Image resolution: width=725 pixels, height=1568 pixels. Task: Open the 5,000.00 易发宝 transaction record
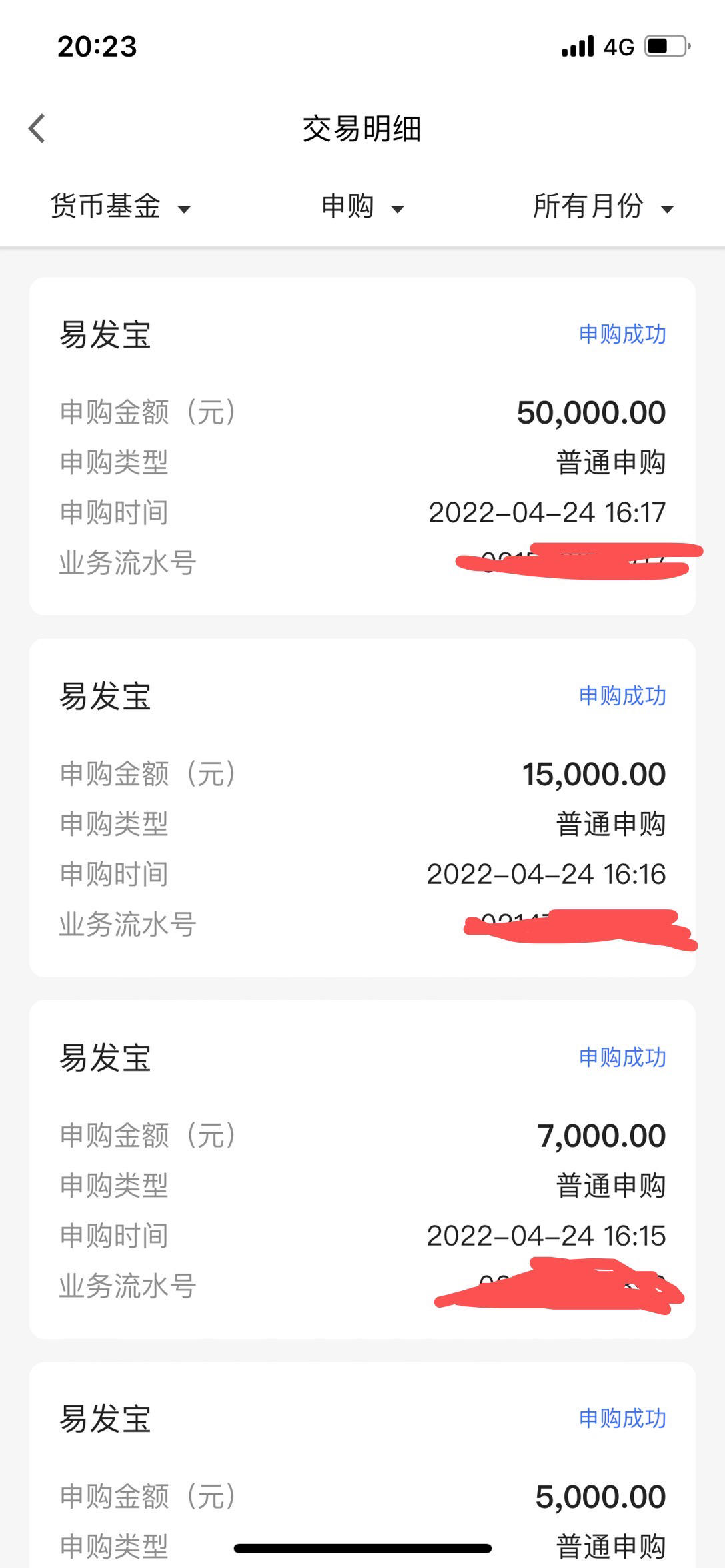pos(362,1465)
